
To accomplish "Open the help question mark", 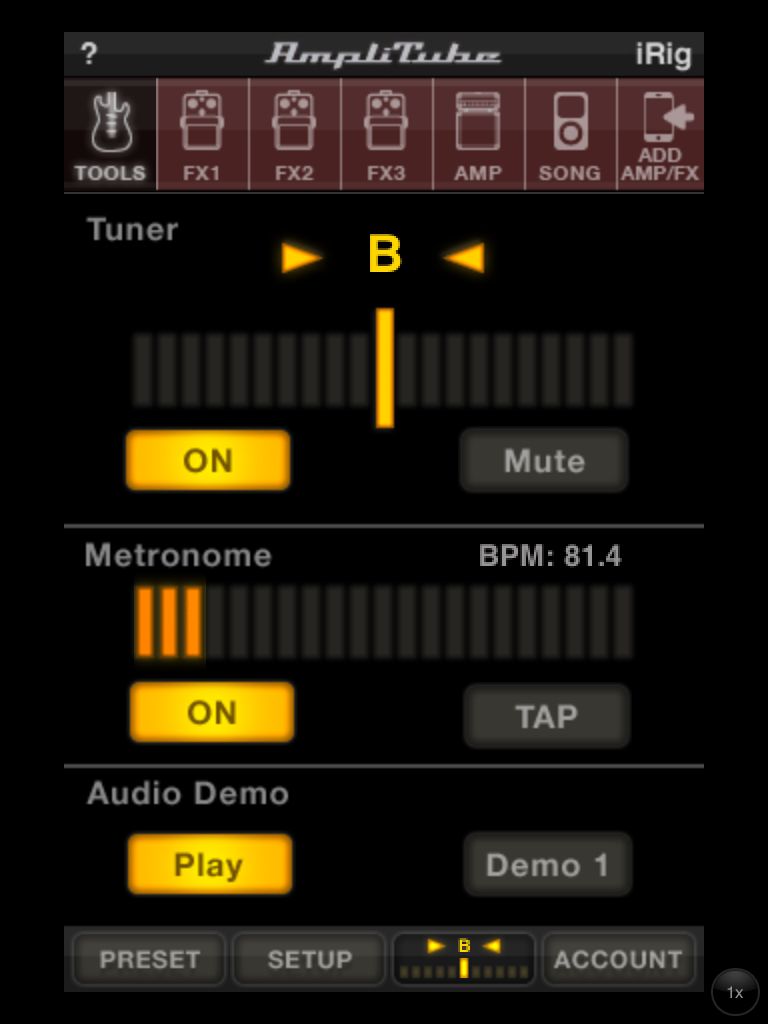I will click(89, 54).
